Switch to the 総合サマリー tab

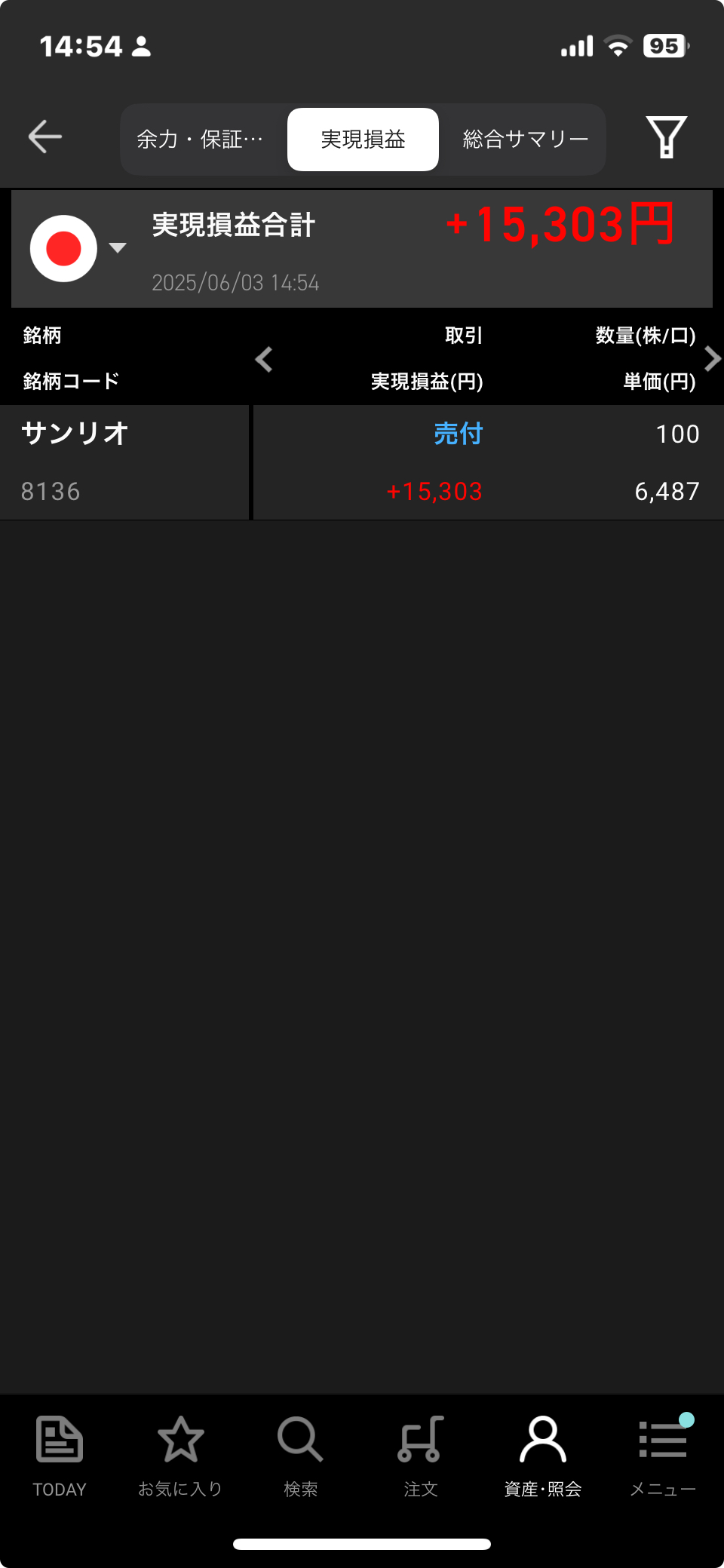tap(526, 140)
